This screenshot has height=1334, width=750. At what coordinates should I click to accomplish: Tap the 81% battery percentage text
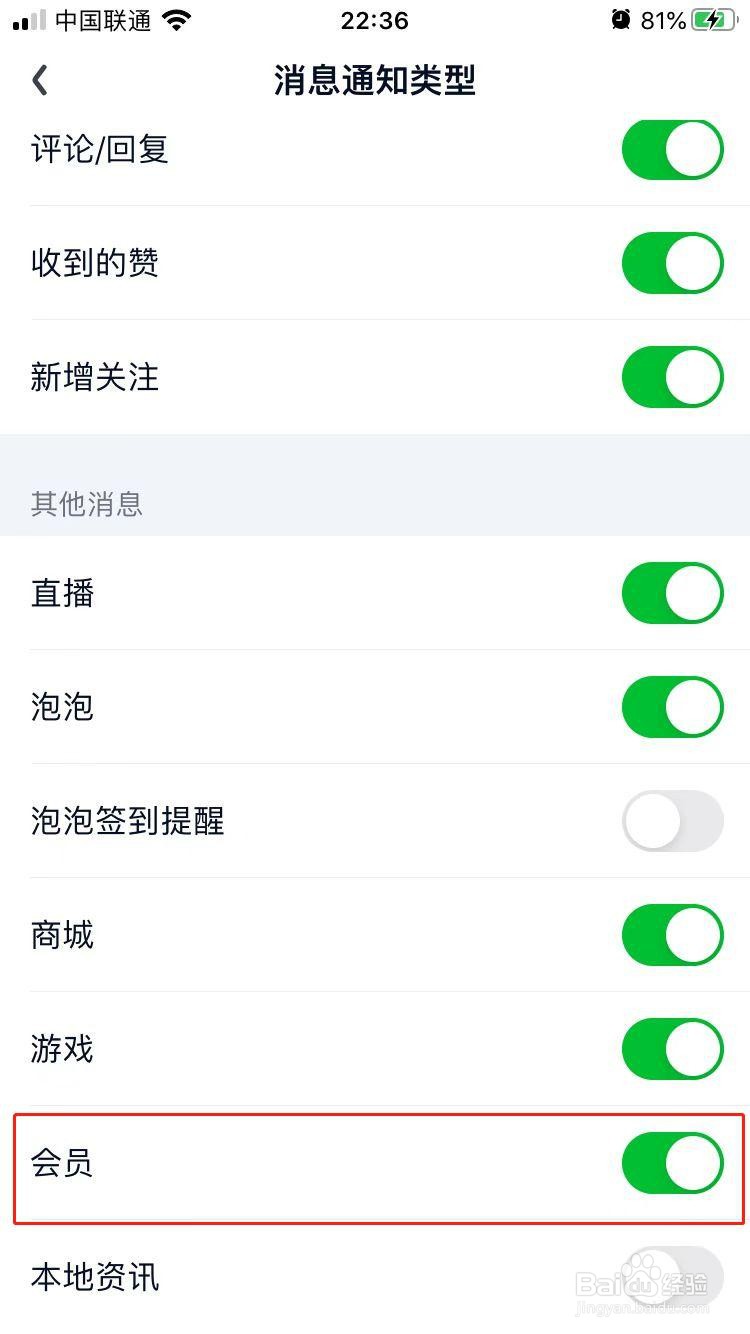tap(663, 19)
